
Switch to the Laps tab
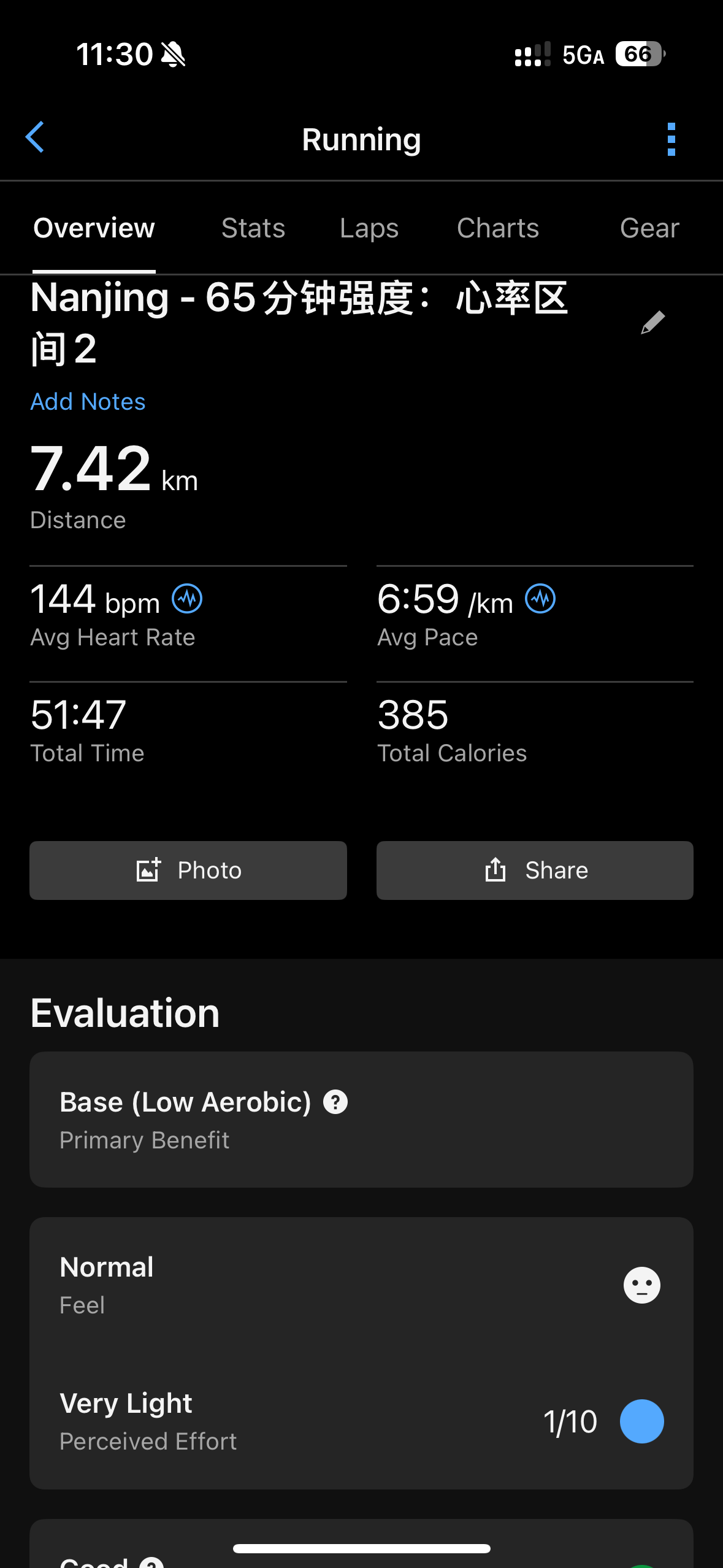pyautogui.click(x=369, y=228)
